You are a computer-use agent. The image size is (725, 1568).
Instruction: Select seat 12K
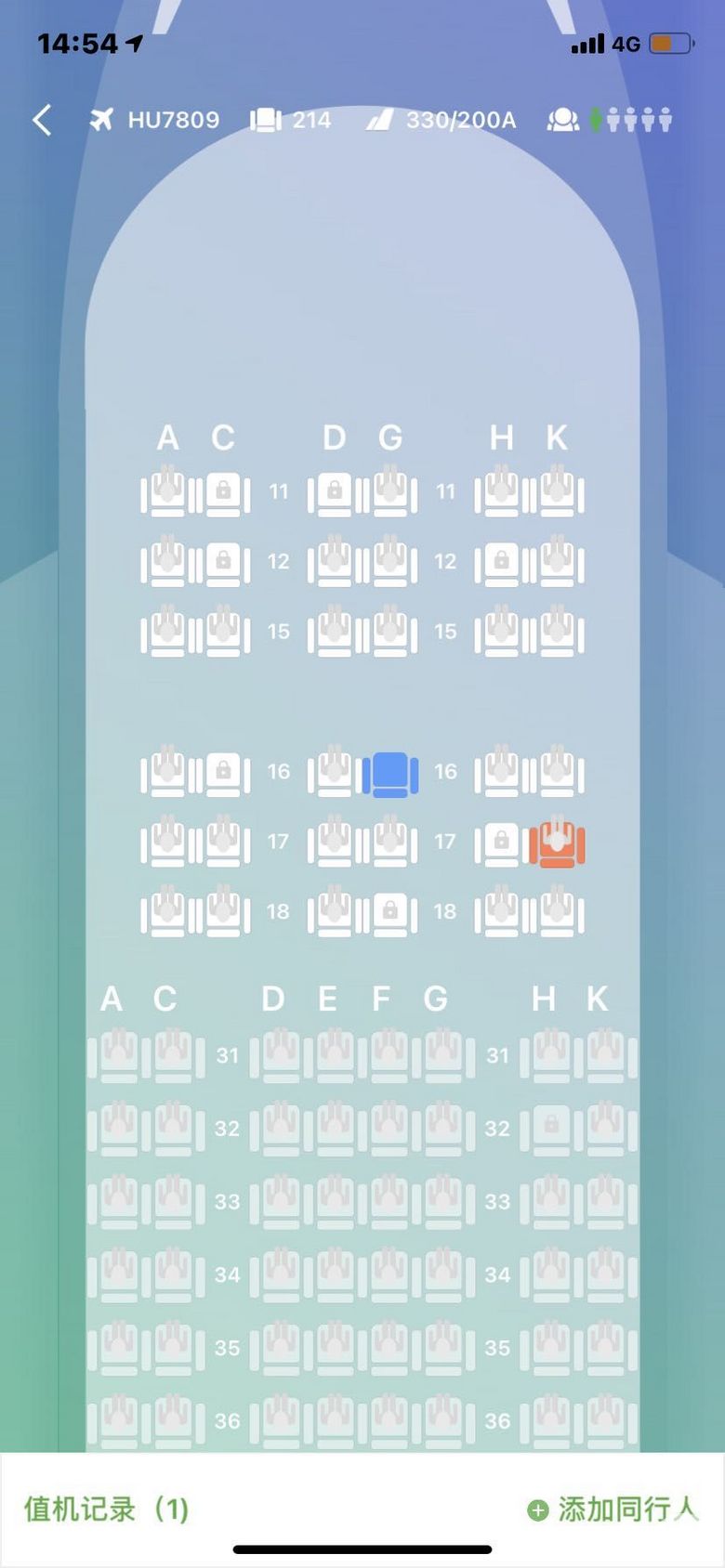(557, 563)
